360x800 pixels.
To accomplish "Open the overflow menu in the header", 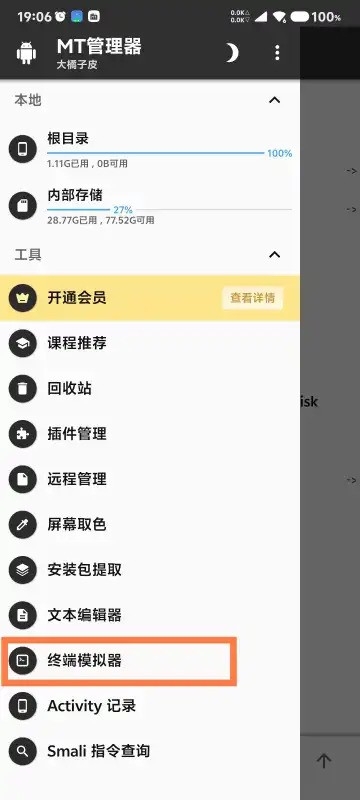I will pyautogui.click(x=277, y=53).
